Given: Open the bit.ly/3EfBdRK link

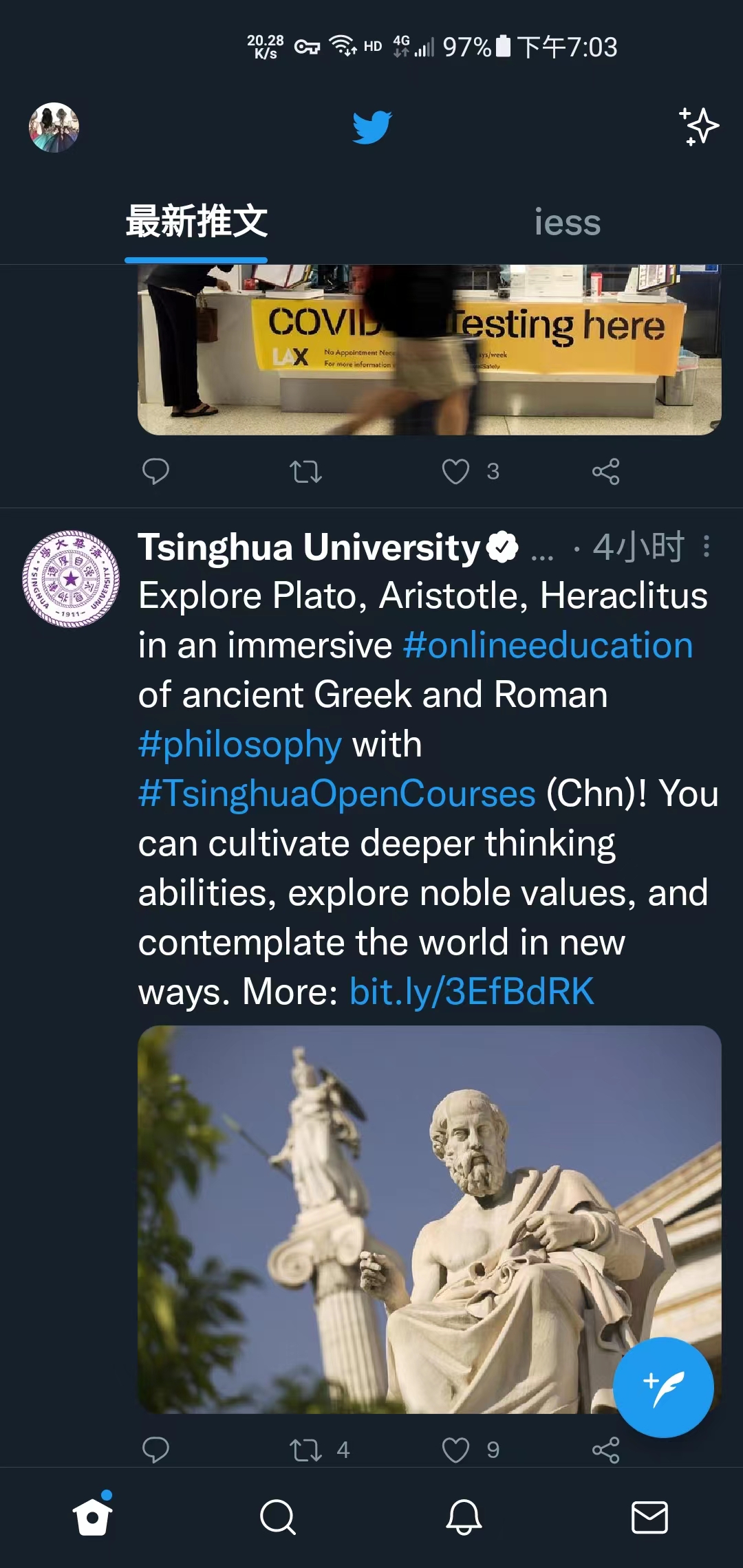Looking at the screenshot, I should 471,992.
